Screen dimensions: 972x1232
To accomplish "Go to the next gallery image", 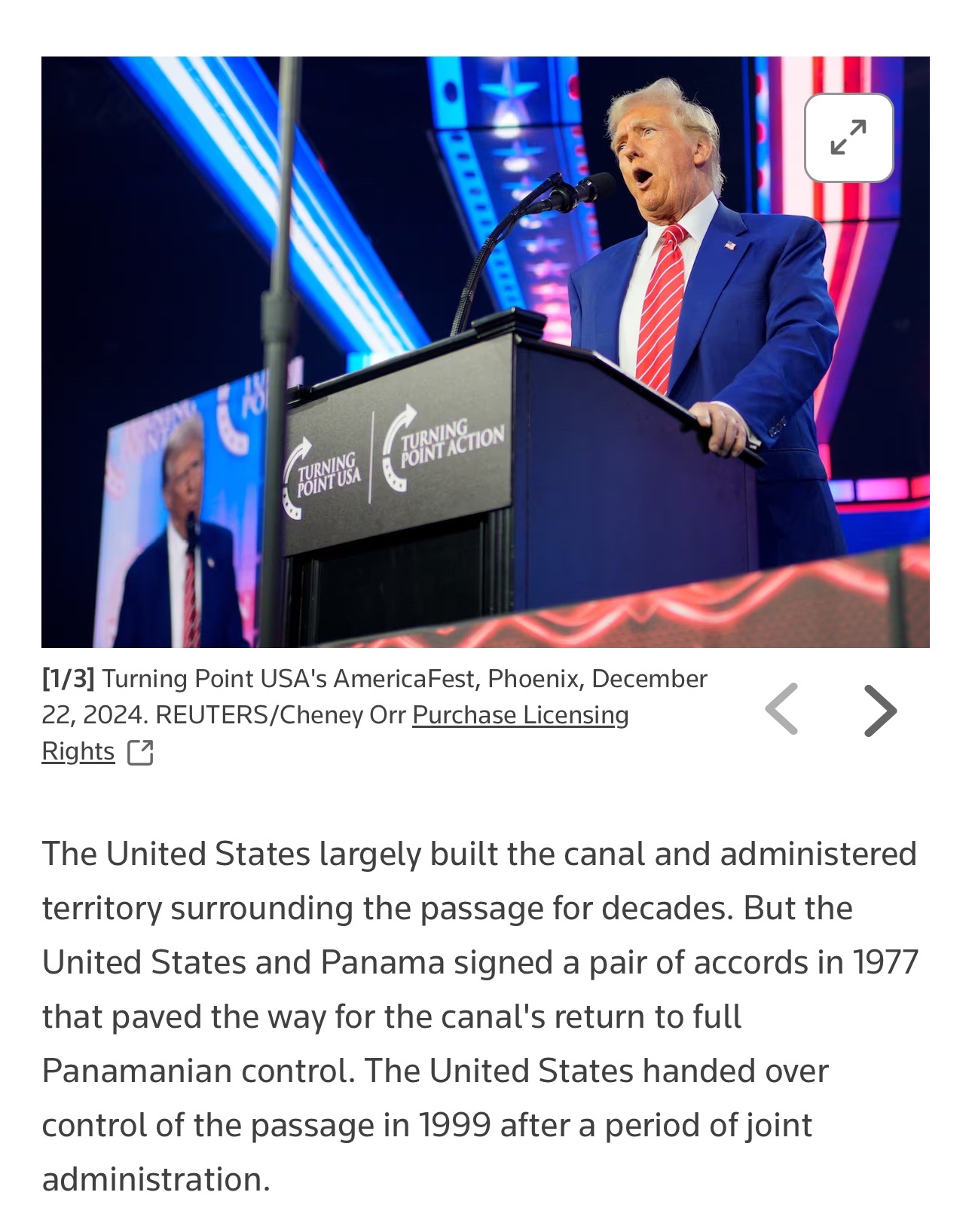I will tap(880, 710).
